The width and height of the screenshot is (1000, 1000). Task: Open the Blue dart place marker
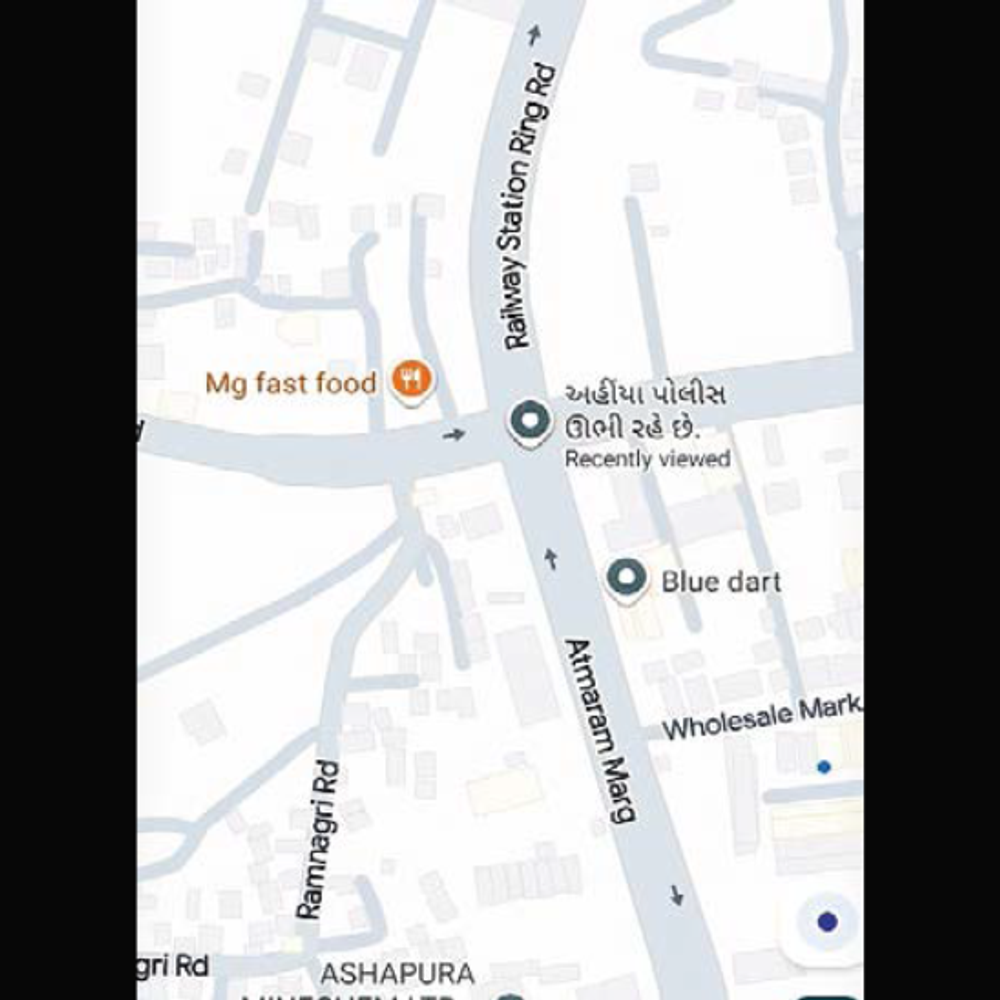pyautogui.click(x=627, y=578)
